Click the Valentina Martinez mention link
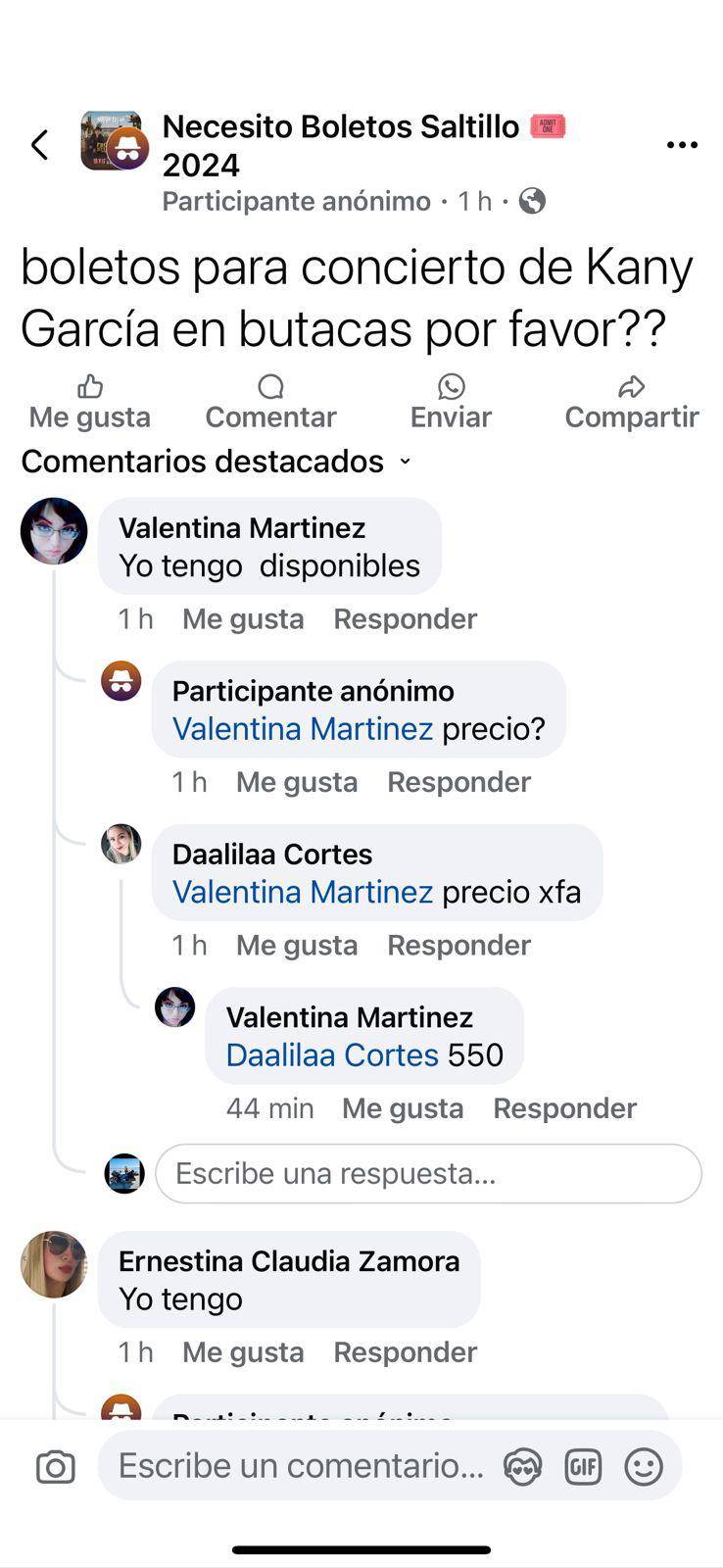 303,729
